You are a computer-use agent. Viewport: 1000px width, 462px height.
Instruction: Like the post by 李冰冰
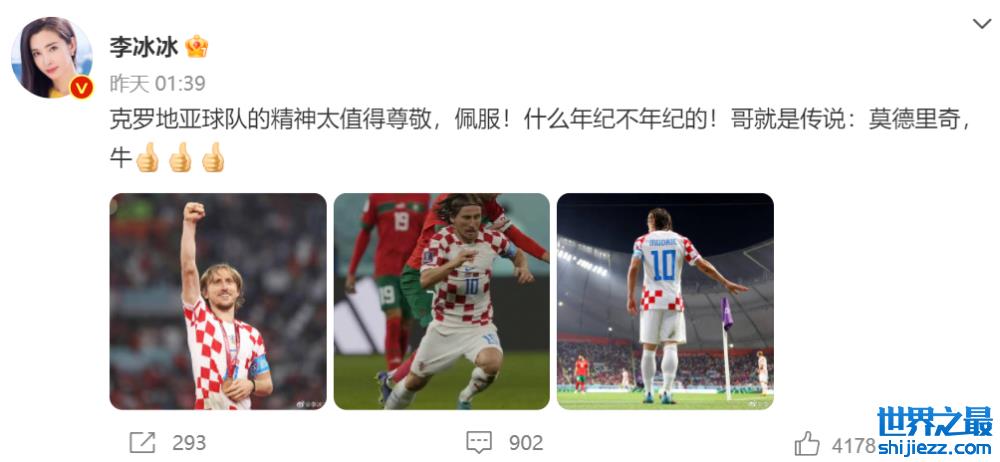[807, 443]
